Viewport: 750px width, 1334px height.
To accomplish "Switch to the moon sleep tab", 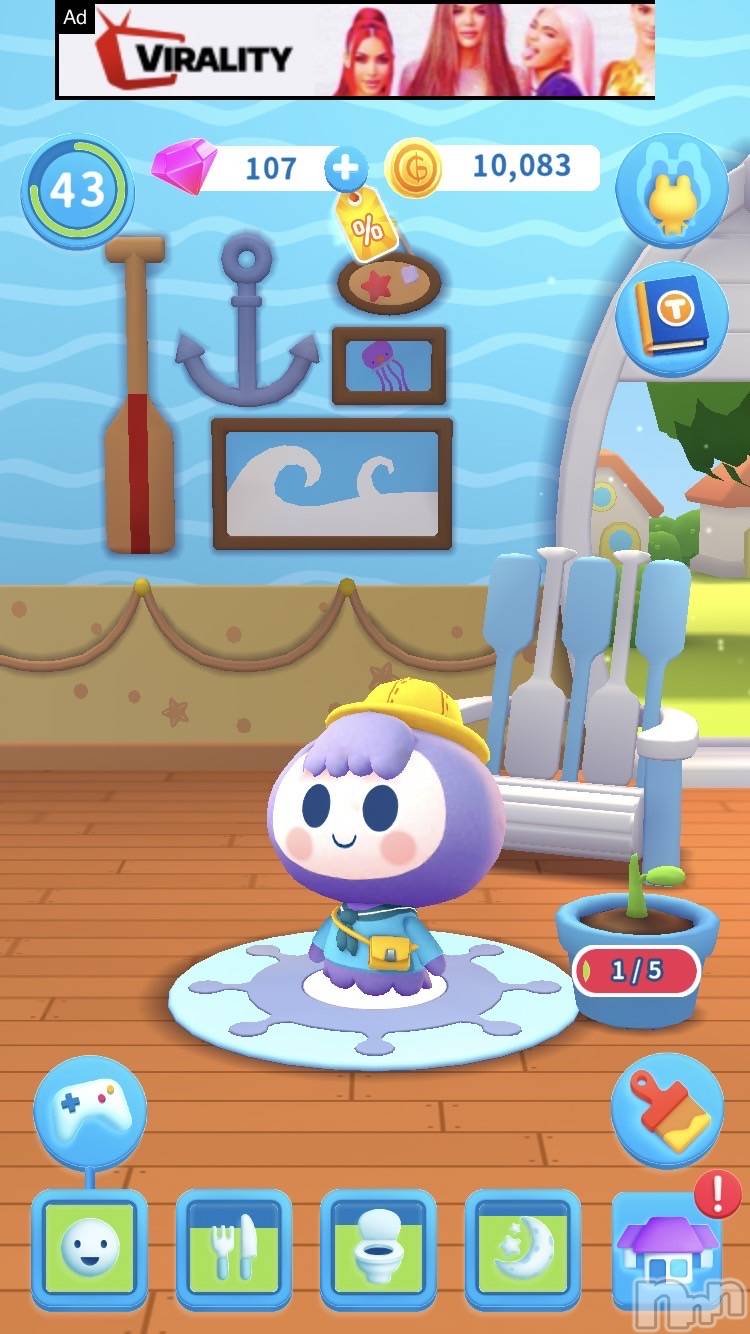I will (522, 1248).
